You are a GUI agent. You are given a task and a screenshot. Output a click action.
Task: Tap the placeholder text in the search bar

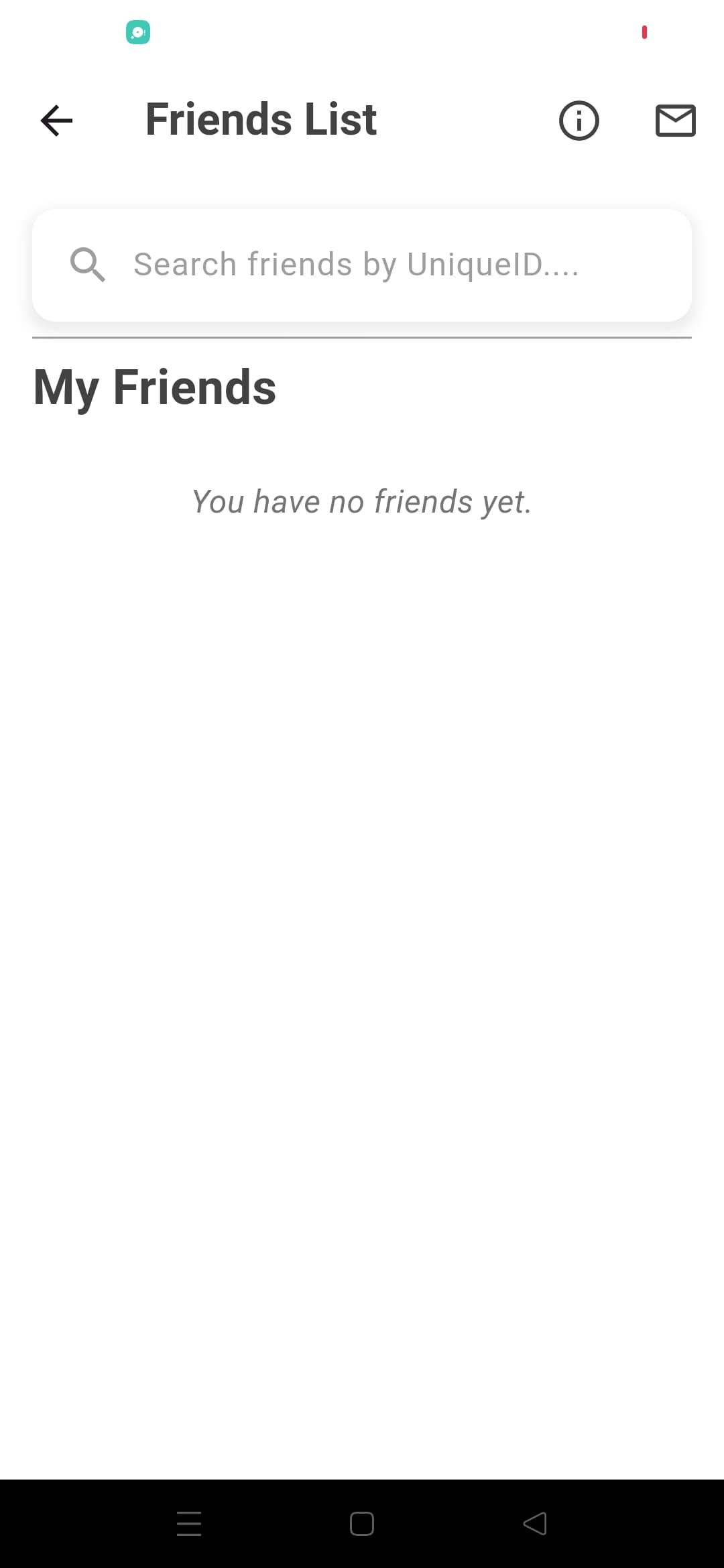357,264
